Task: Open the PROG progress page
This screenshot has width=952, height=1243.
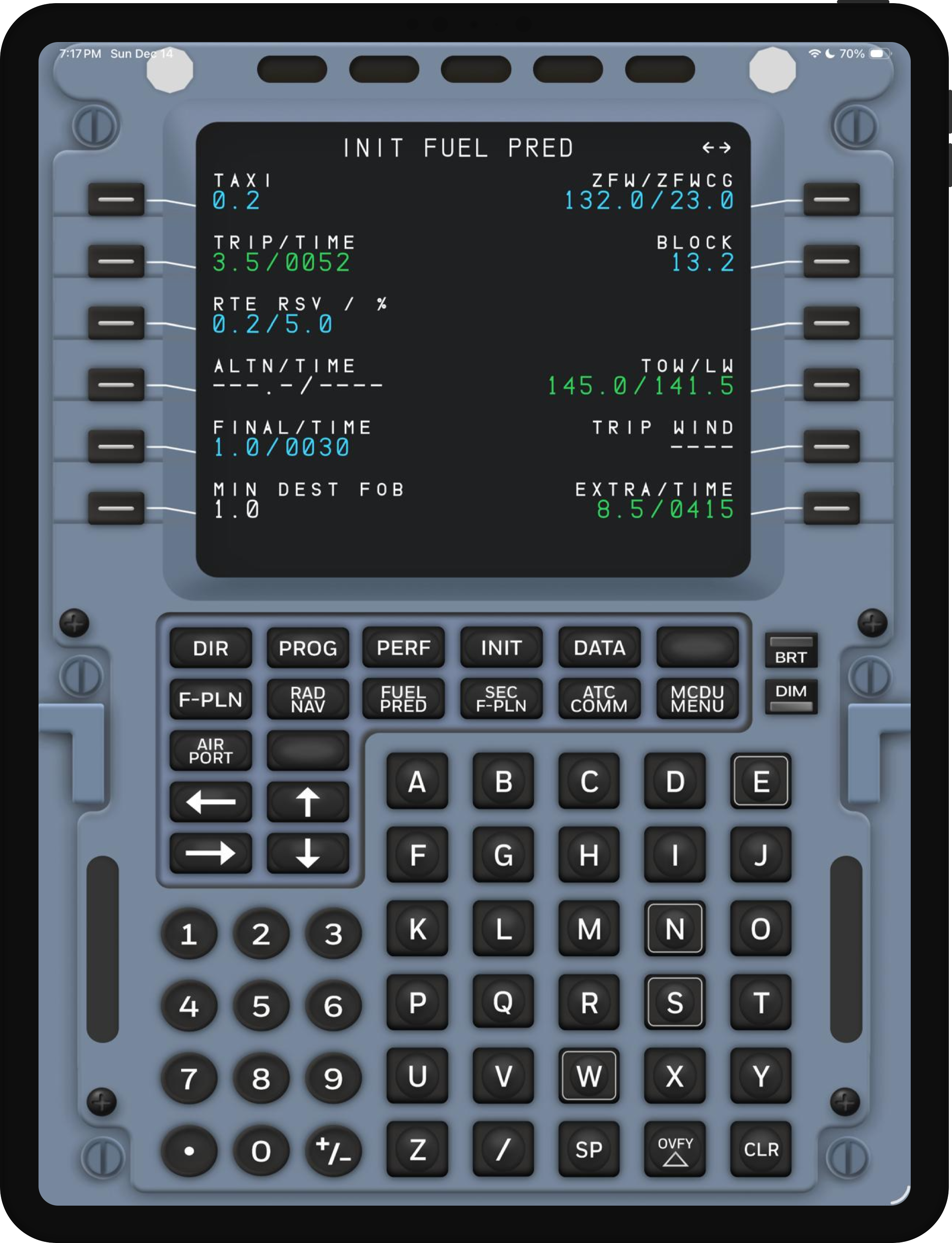Action: (x=308, y=647)
